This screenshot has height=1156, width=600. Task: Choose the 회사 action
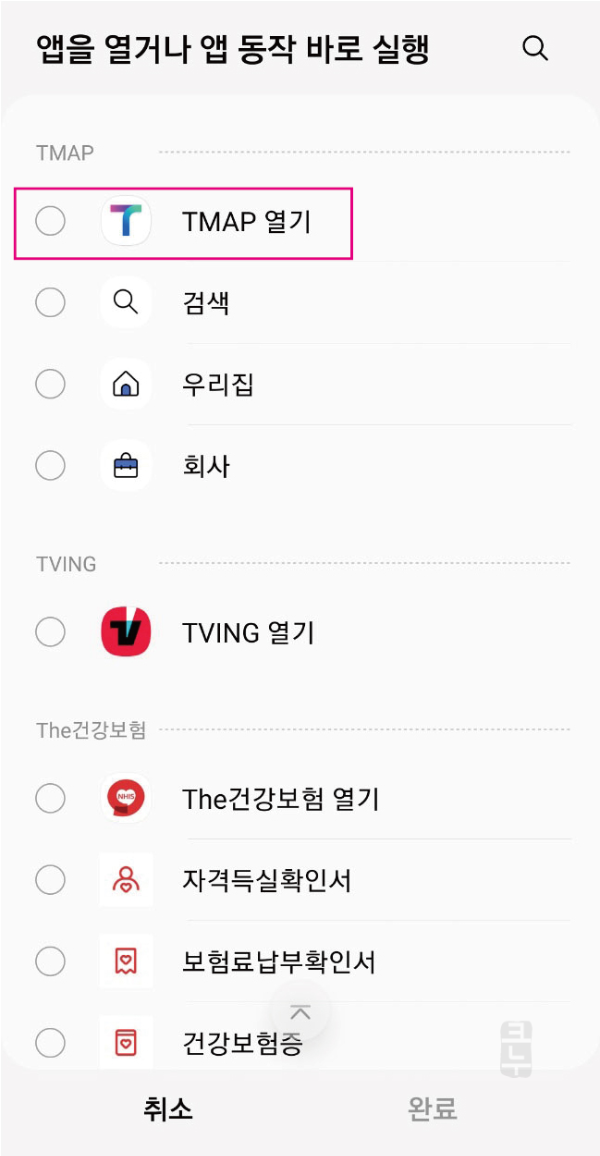click(x=300, y=466)
